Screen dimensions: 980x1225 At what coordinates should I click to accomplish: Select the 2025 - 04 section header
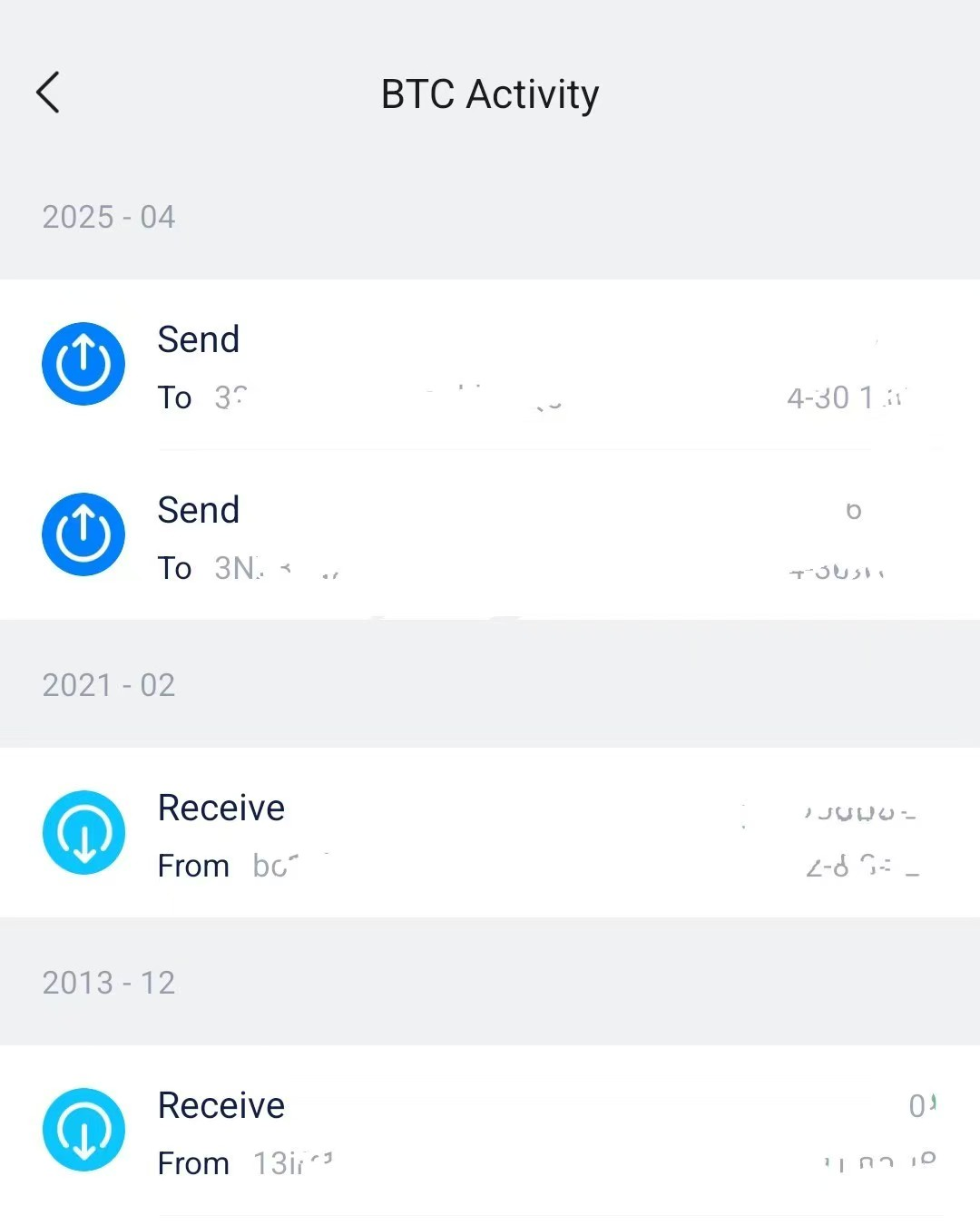point(107,216)
